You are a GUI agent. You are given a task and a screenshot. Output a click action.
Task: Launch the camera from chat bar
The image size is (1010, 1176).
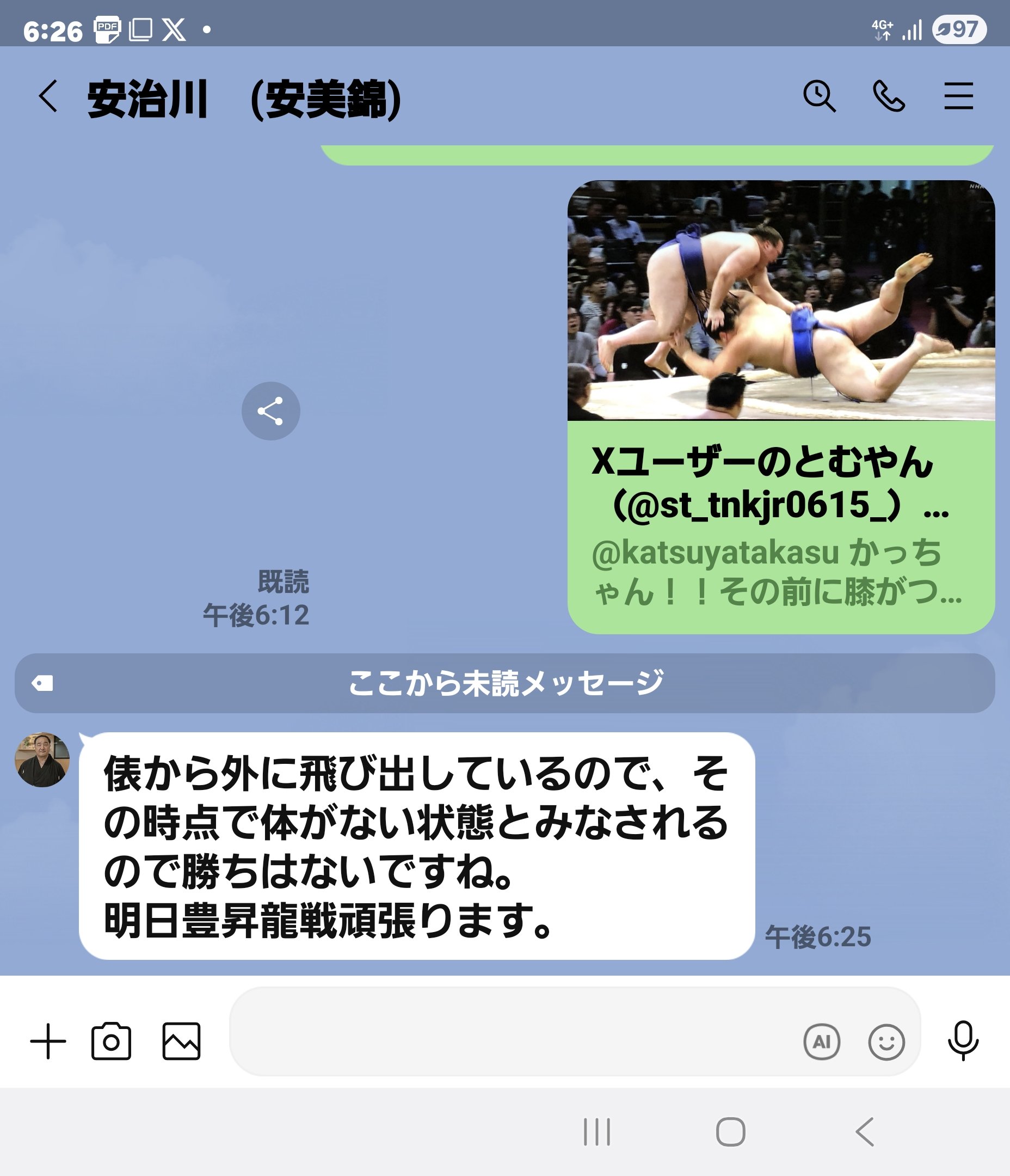(111, 1042)
